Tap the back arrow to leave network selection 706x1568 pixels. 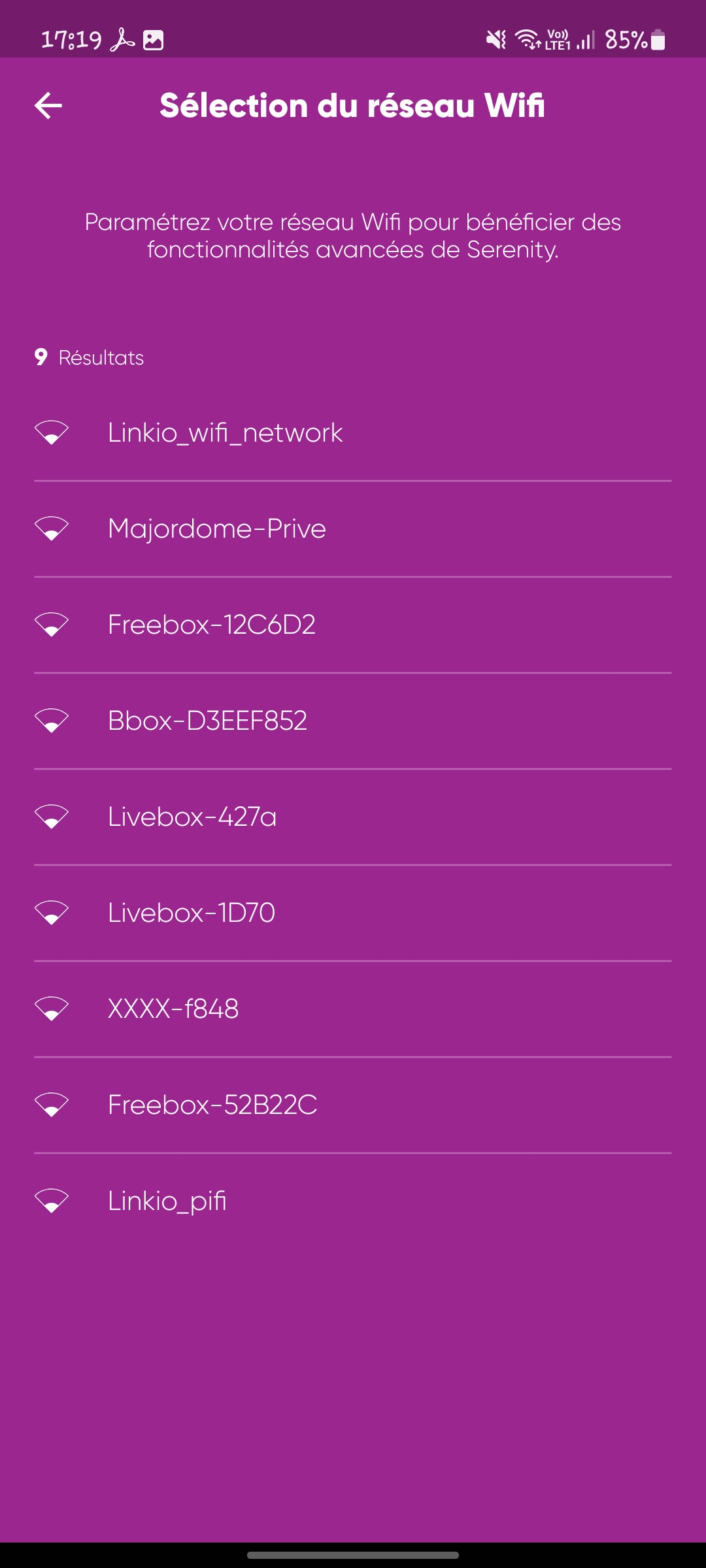48,105
